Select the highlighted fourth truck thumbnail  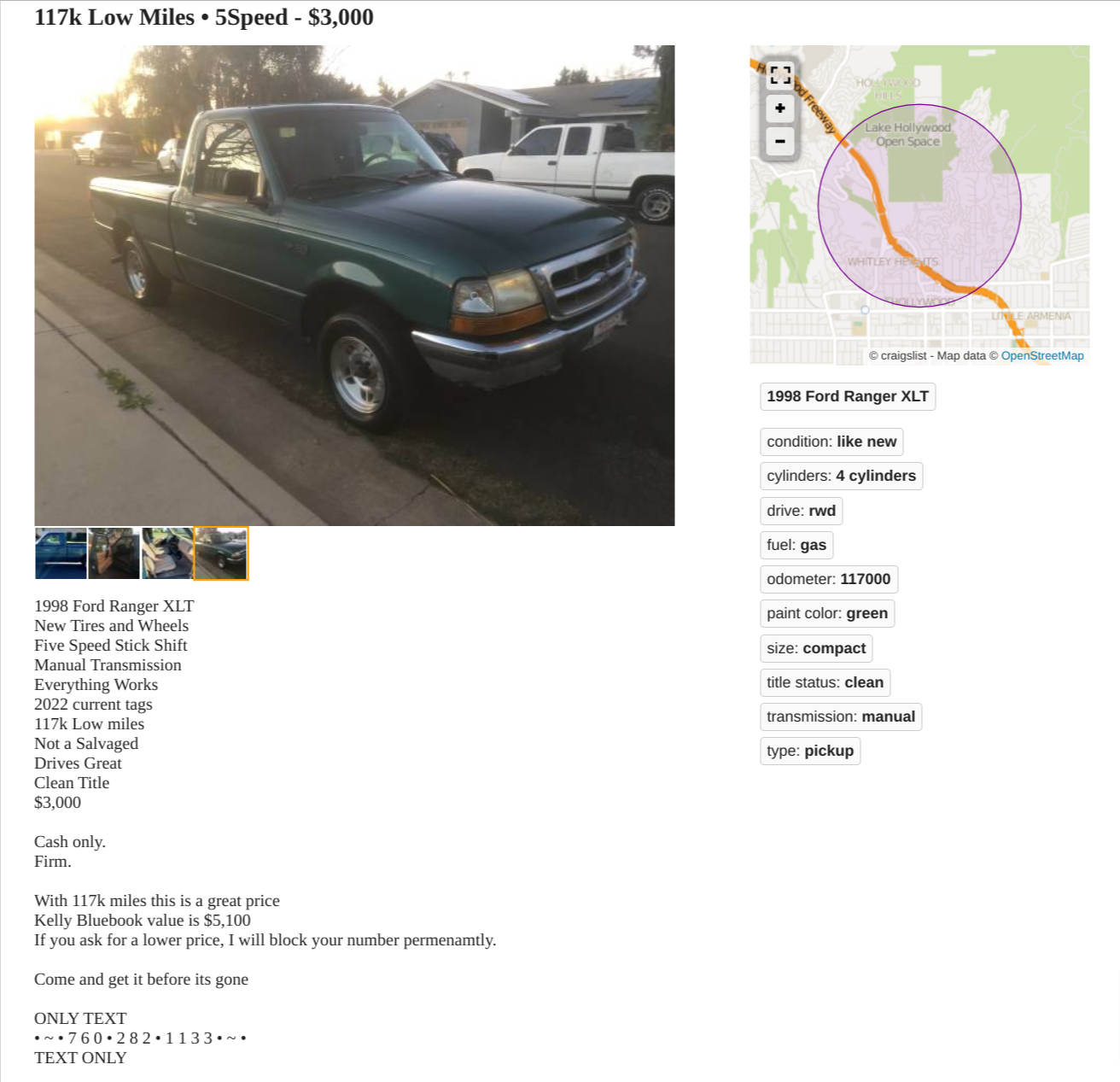[x=221, y=553]
